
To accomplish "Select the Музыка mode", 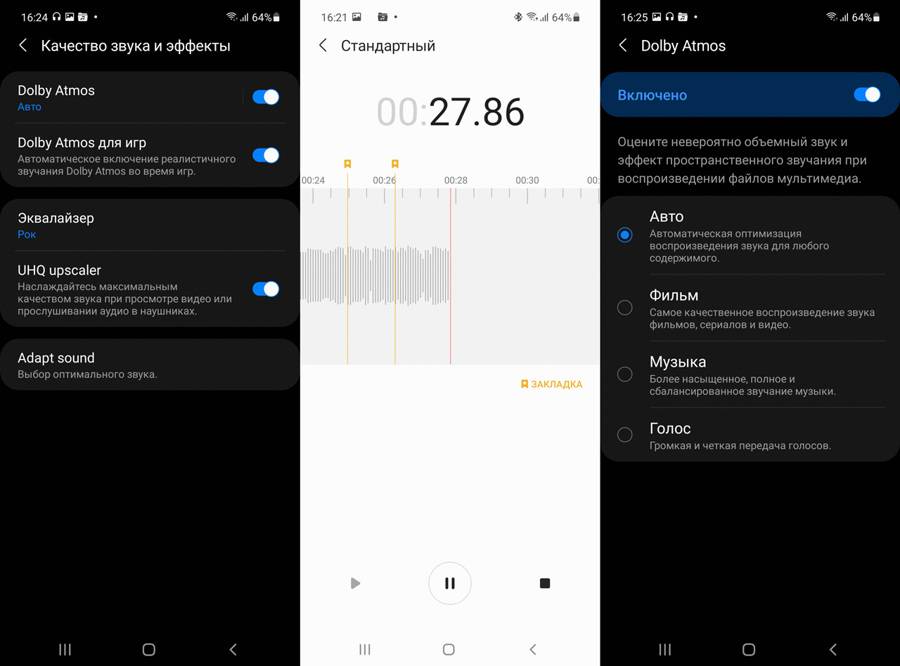I will click(x=625, y=374).
